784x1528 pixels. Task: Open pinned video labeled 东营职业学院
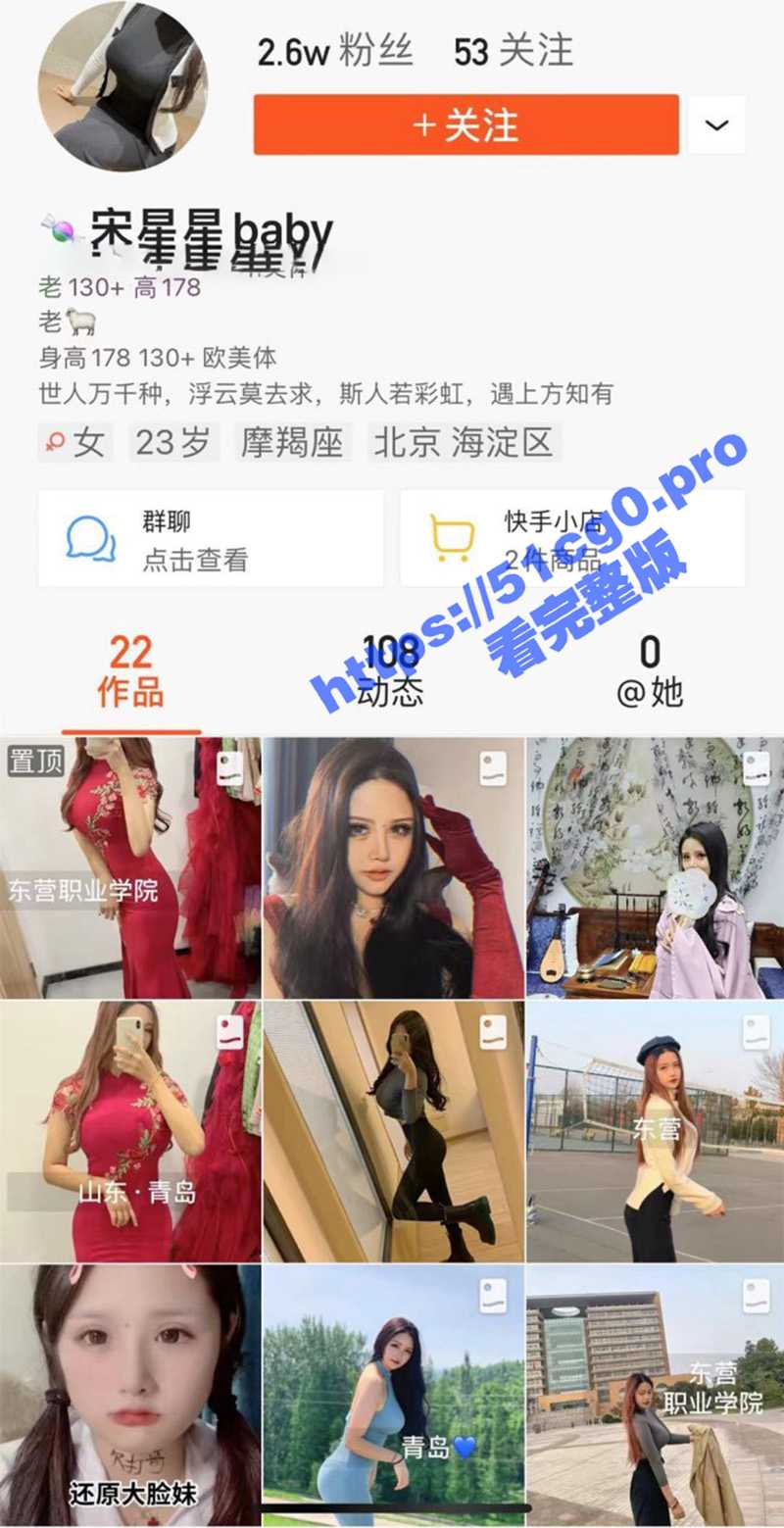click(x=130, y=867)
